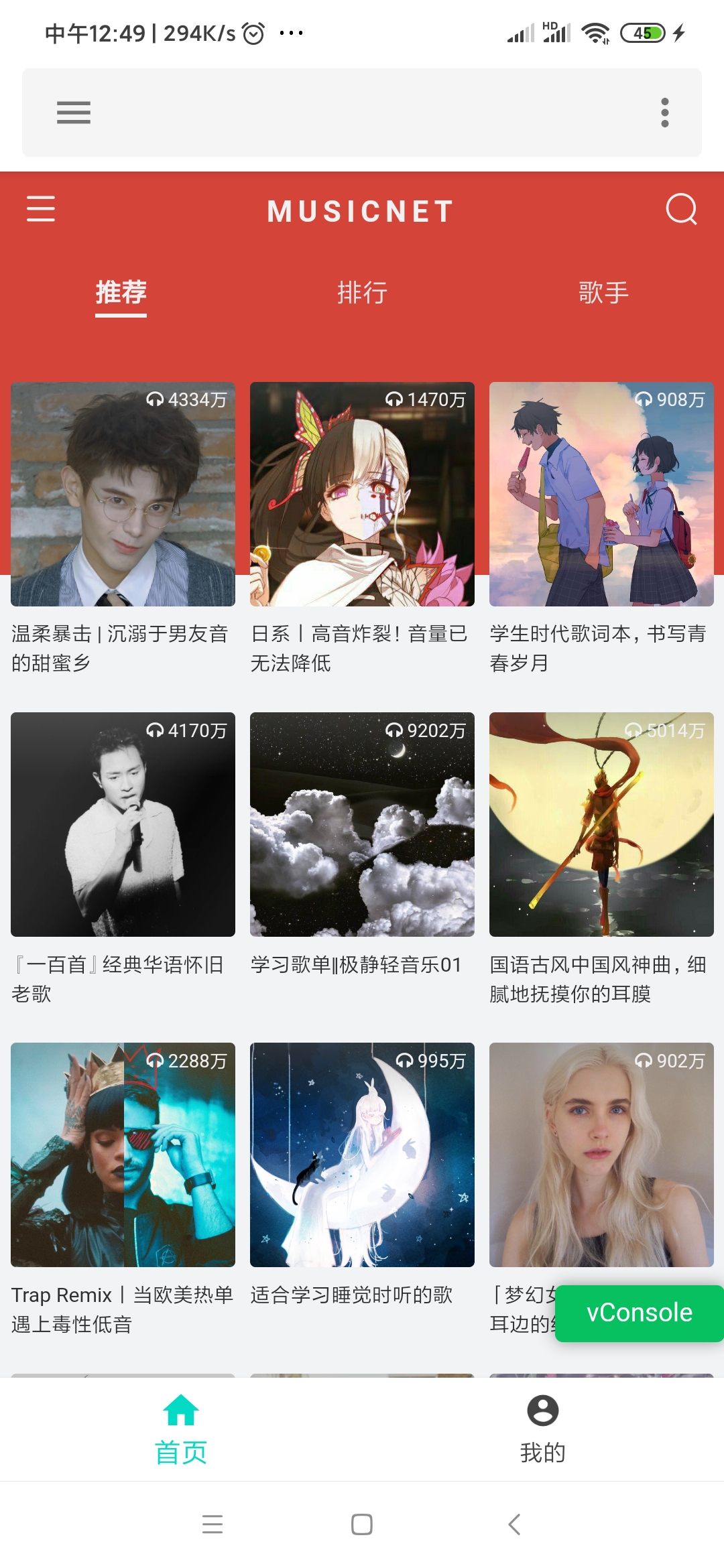Open playlist 学习歌单‖极静轻音乐01
Viewport: 724px width, 1568px height.
tap(362, 824)
